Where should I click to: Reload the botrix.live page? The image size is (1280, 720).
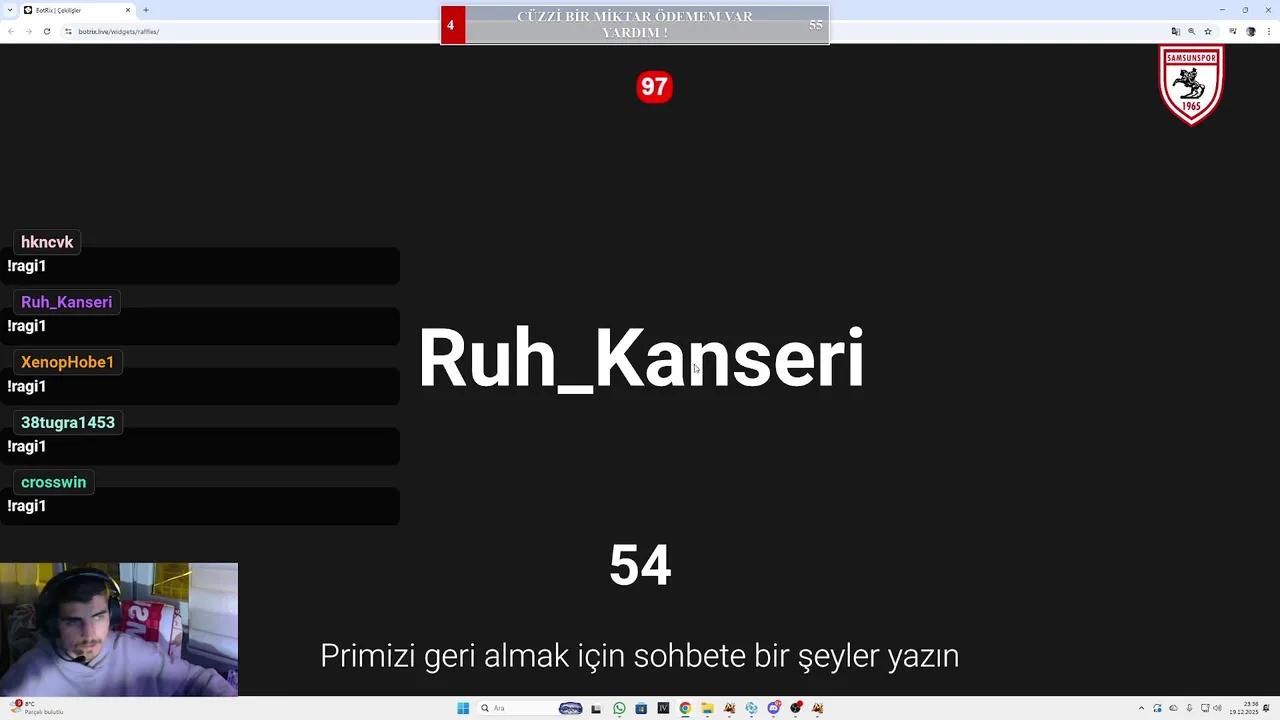tap(46, 31)
